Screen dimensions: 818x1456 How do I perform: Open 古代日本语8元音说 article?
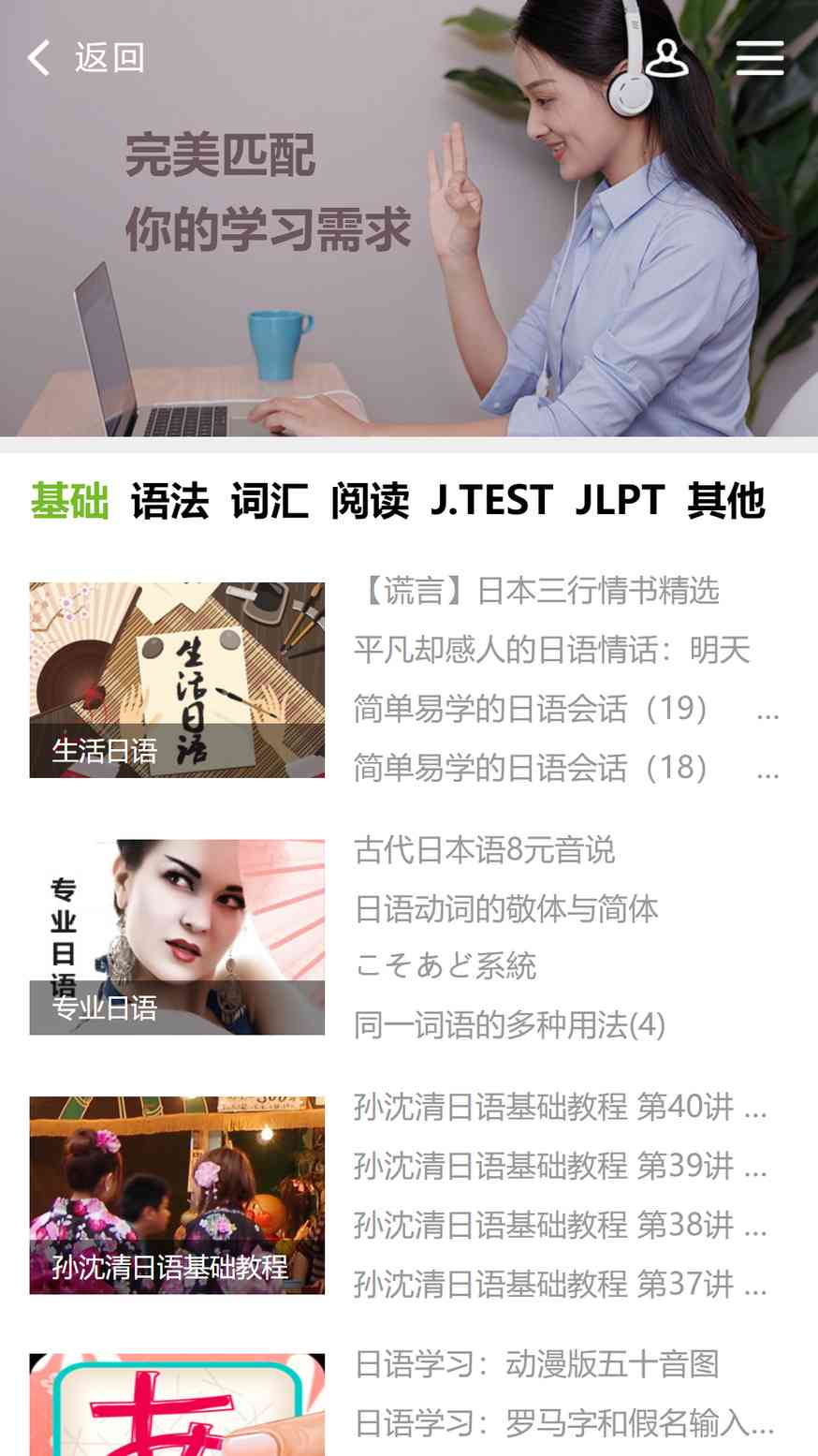coord(485,849)
